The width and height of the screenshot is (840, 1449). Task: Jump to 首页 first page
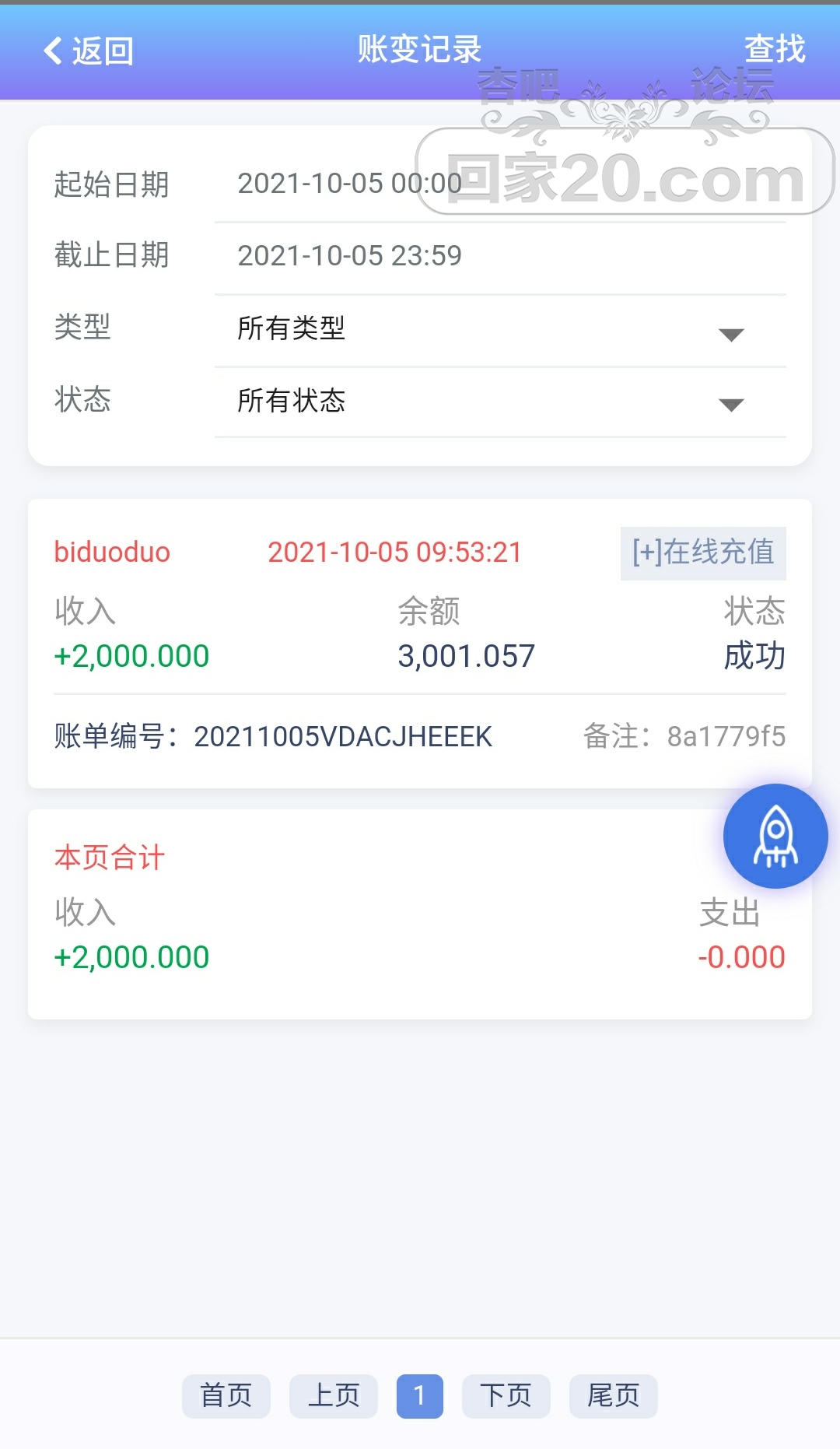(x=226, y=1396)
